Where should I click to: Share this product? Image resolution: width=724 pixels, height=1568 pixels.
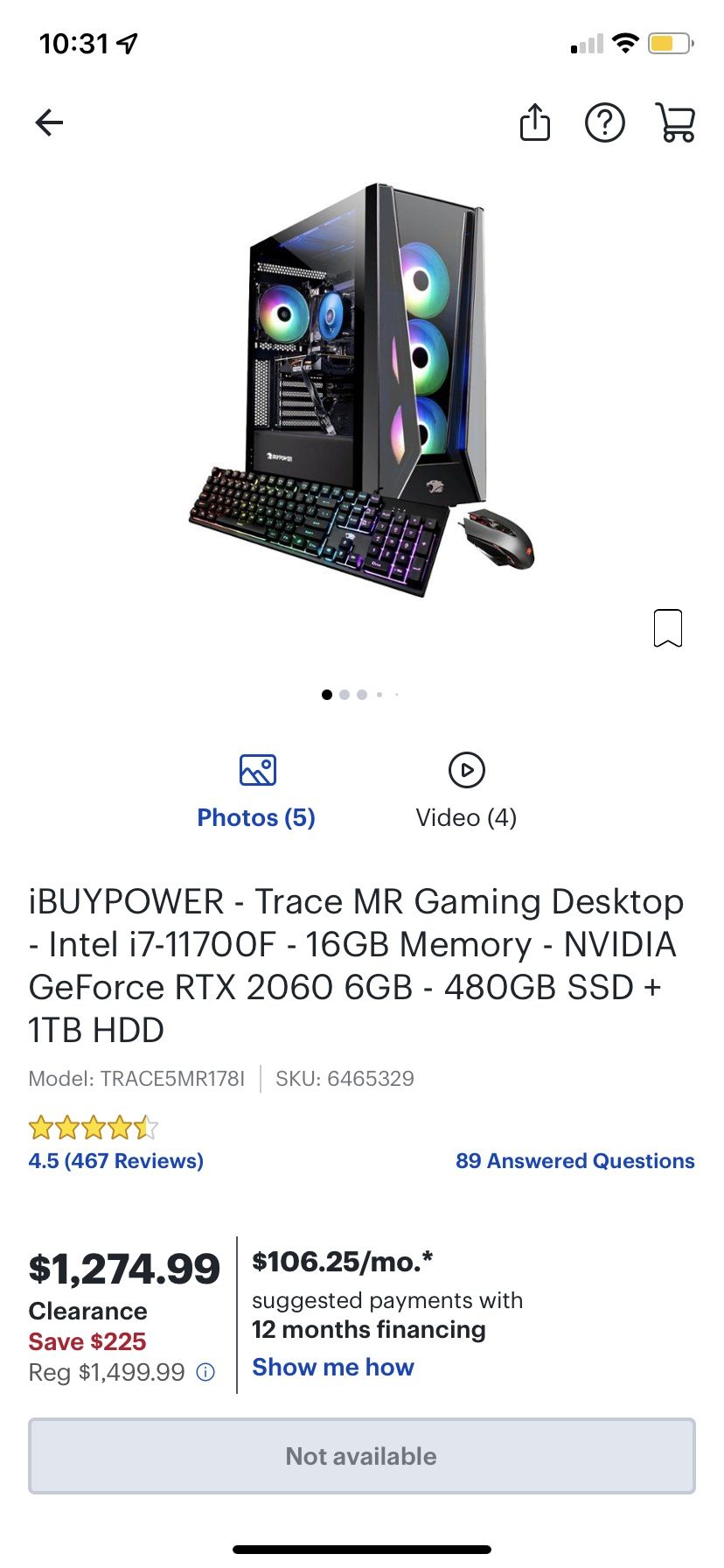534,122
